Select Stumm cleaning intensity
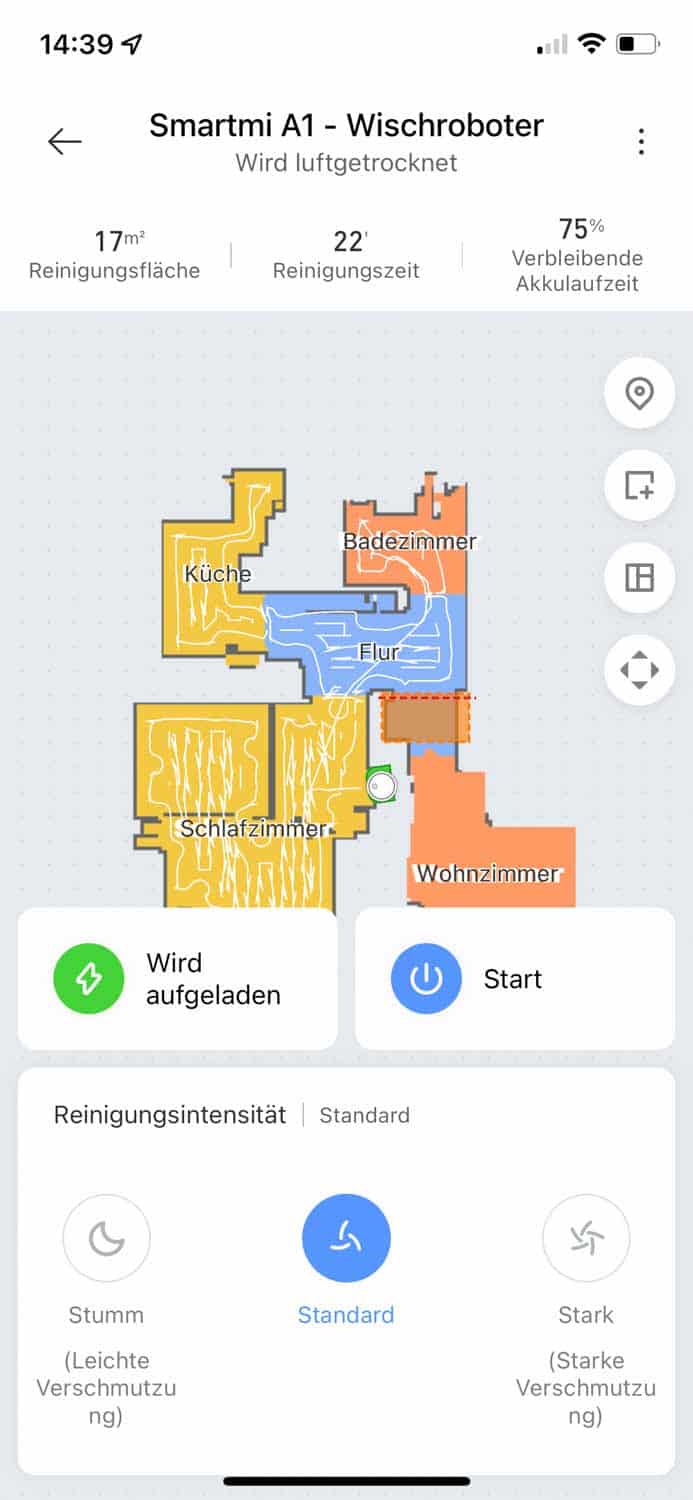This screenshot has height=1500, width=693. (106, 1239)
